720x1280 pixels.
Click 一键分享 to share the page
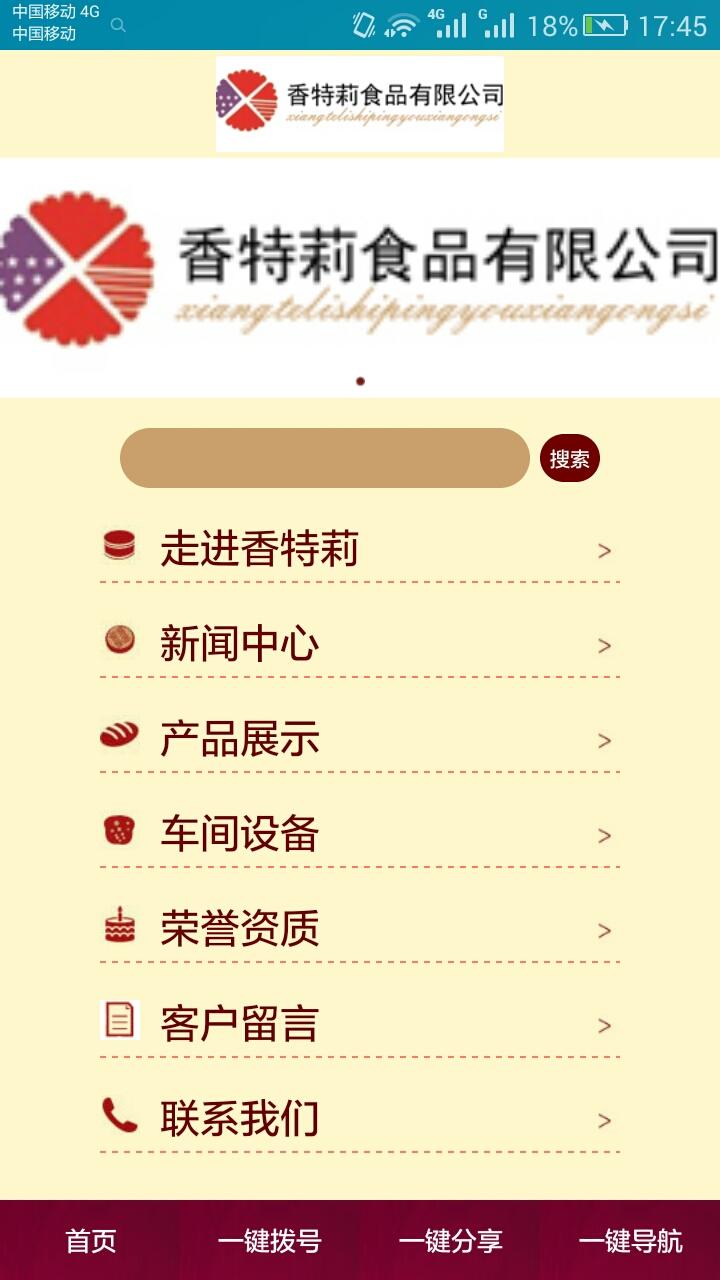(x=450, y=1240)
